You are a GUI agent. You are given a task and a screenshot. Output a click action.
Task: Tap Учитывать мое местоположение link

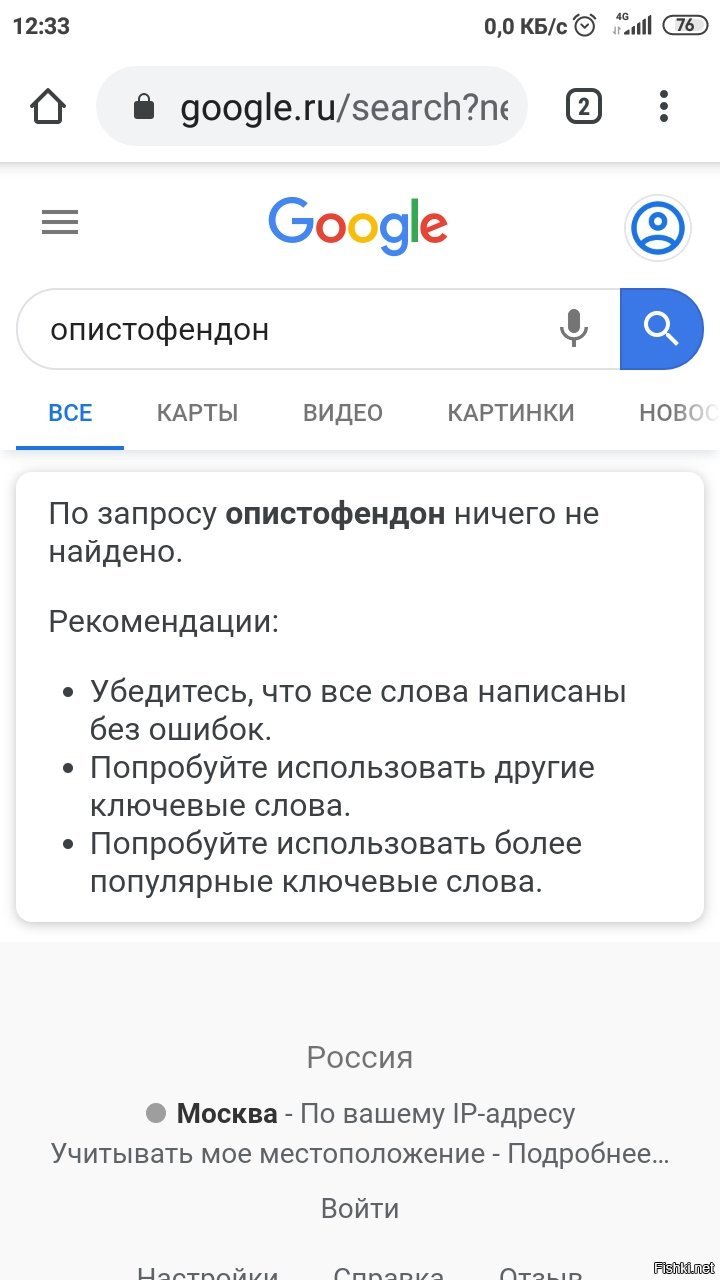[x=267, y=1153]
